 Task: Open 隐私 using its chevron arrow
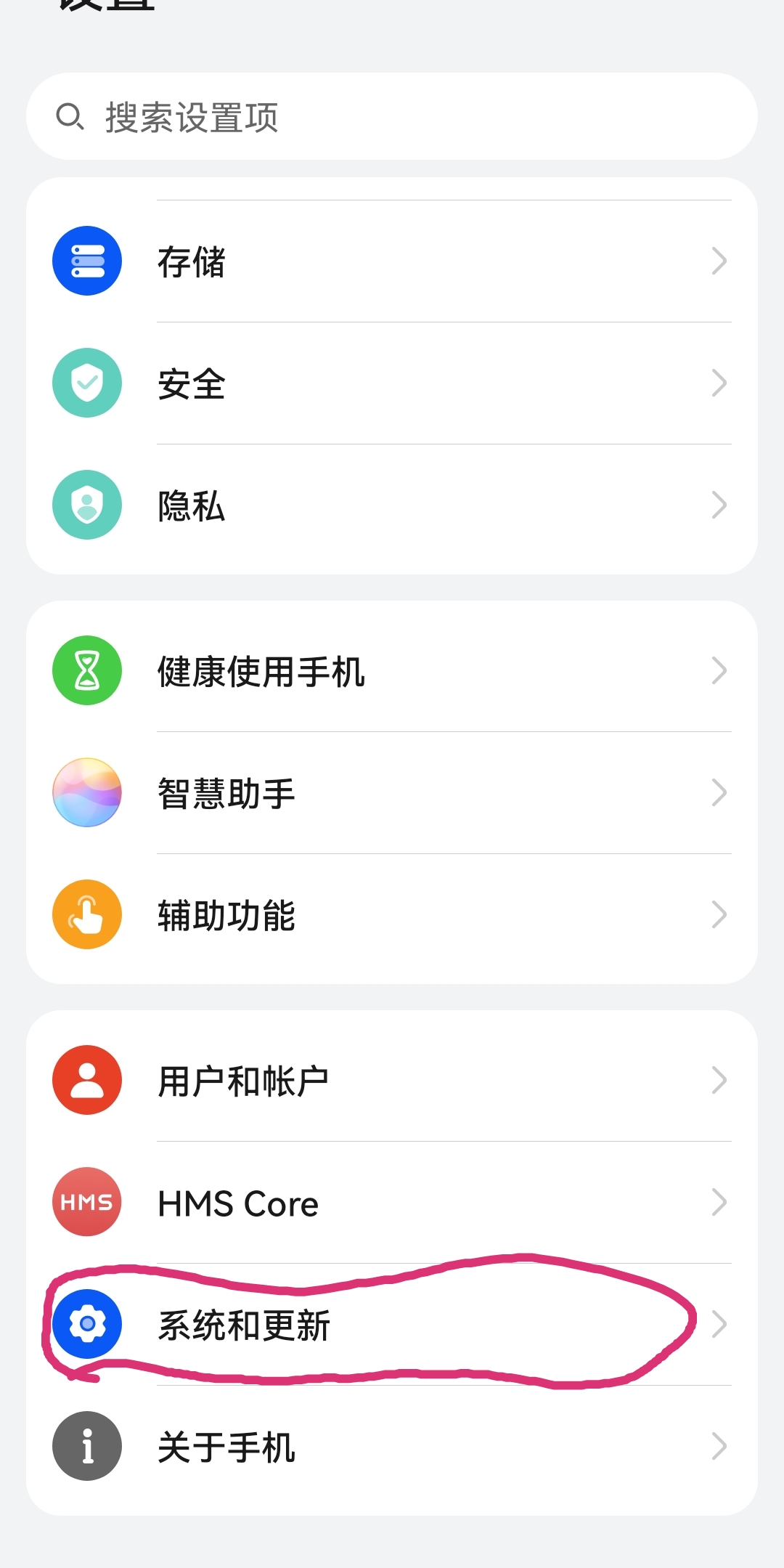[719, 505]
